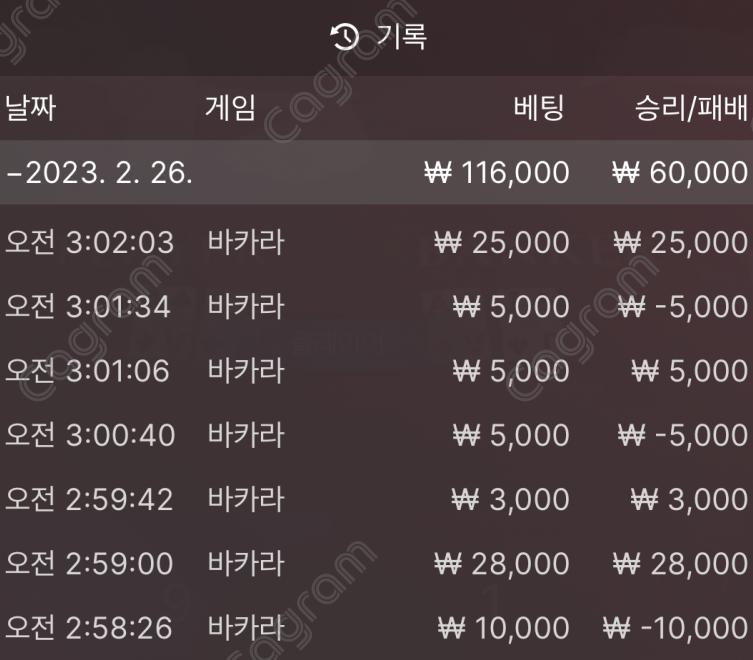Open the 오전 2:58:26 바카라 record

click(x=376, y=628)
